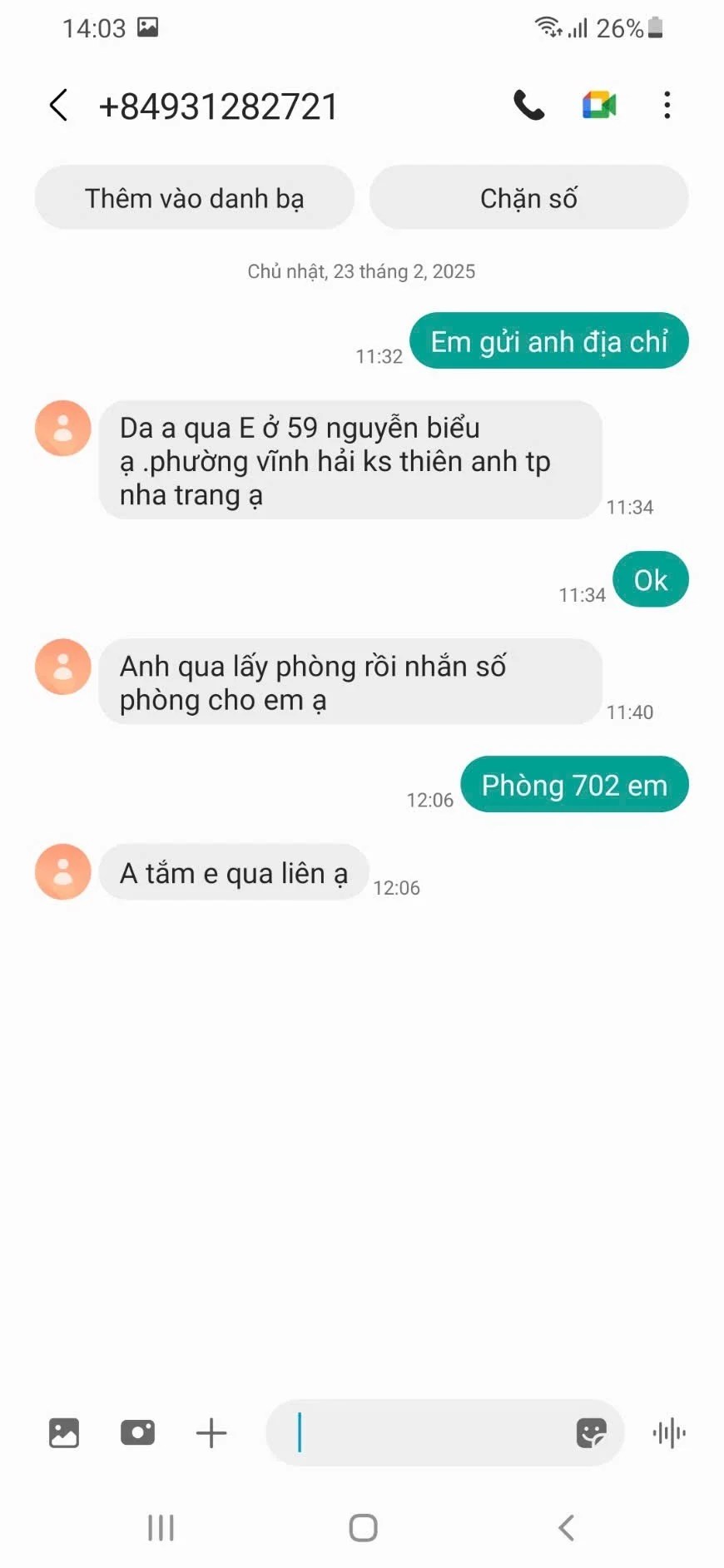Tap "Thêm vào danh bạ" button

195,198
